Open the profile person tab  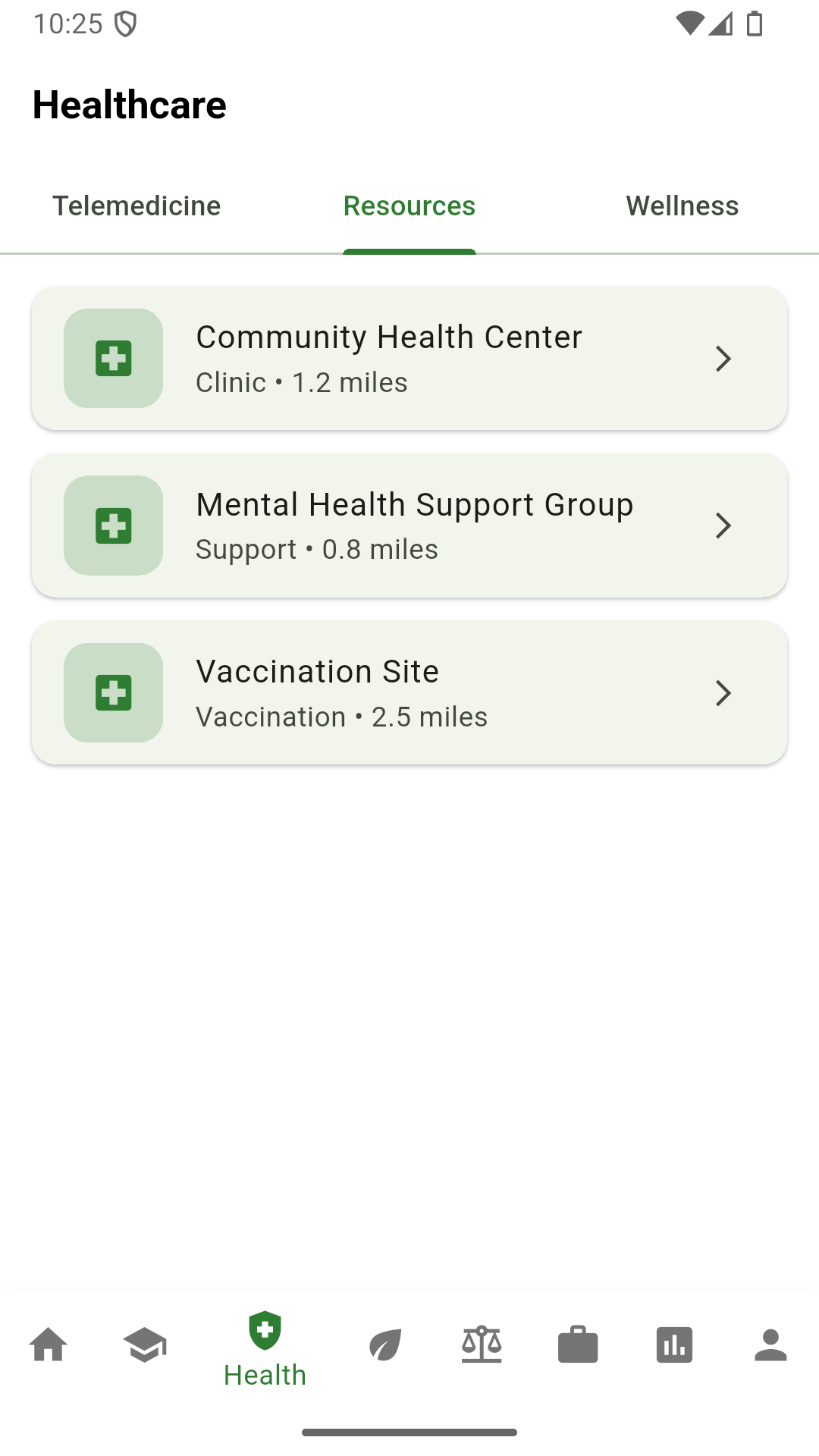coord(770,1345)
